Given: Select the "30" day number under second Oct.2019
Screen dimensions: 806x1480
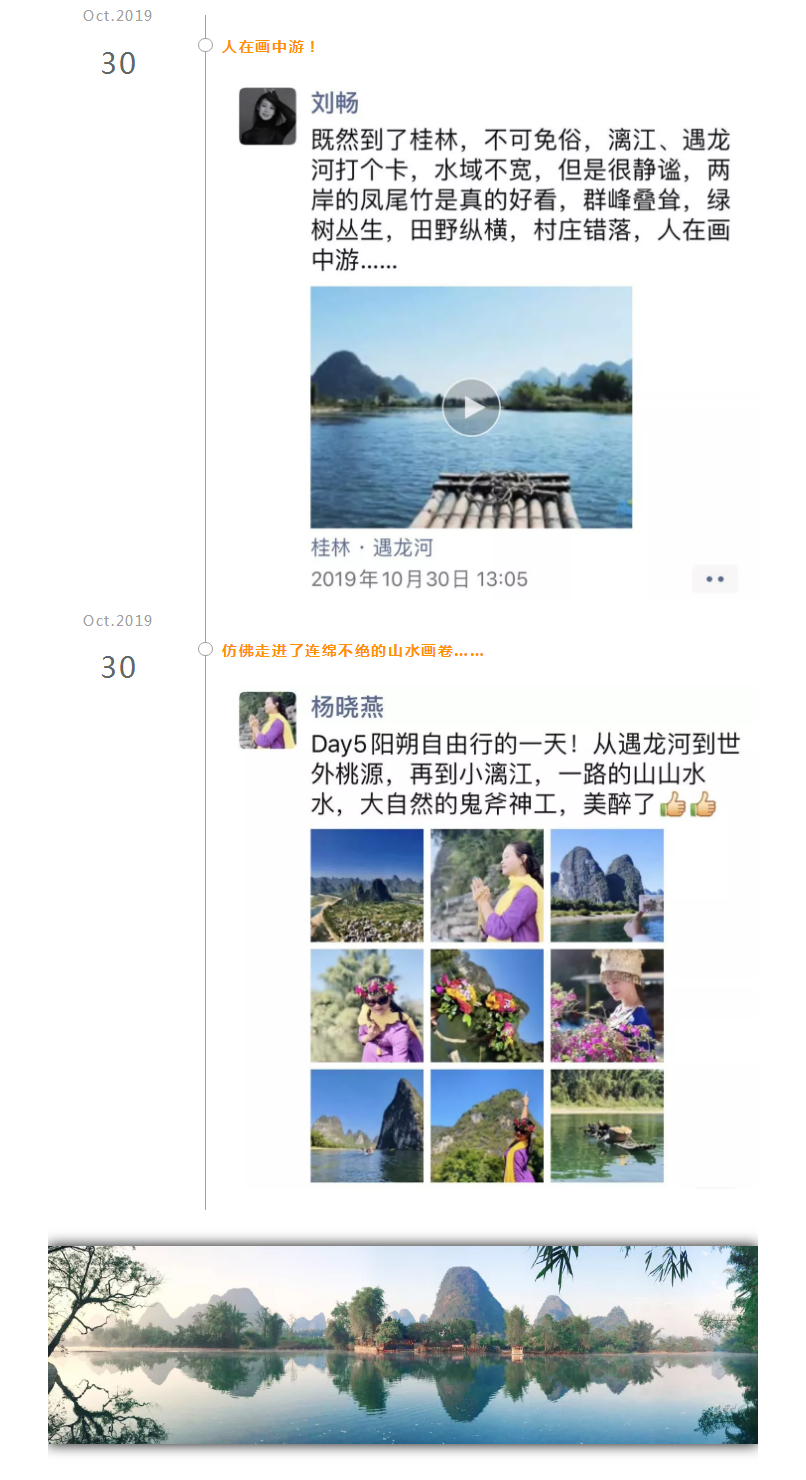Looking at the screenshot, I should point(117,666).
